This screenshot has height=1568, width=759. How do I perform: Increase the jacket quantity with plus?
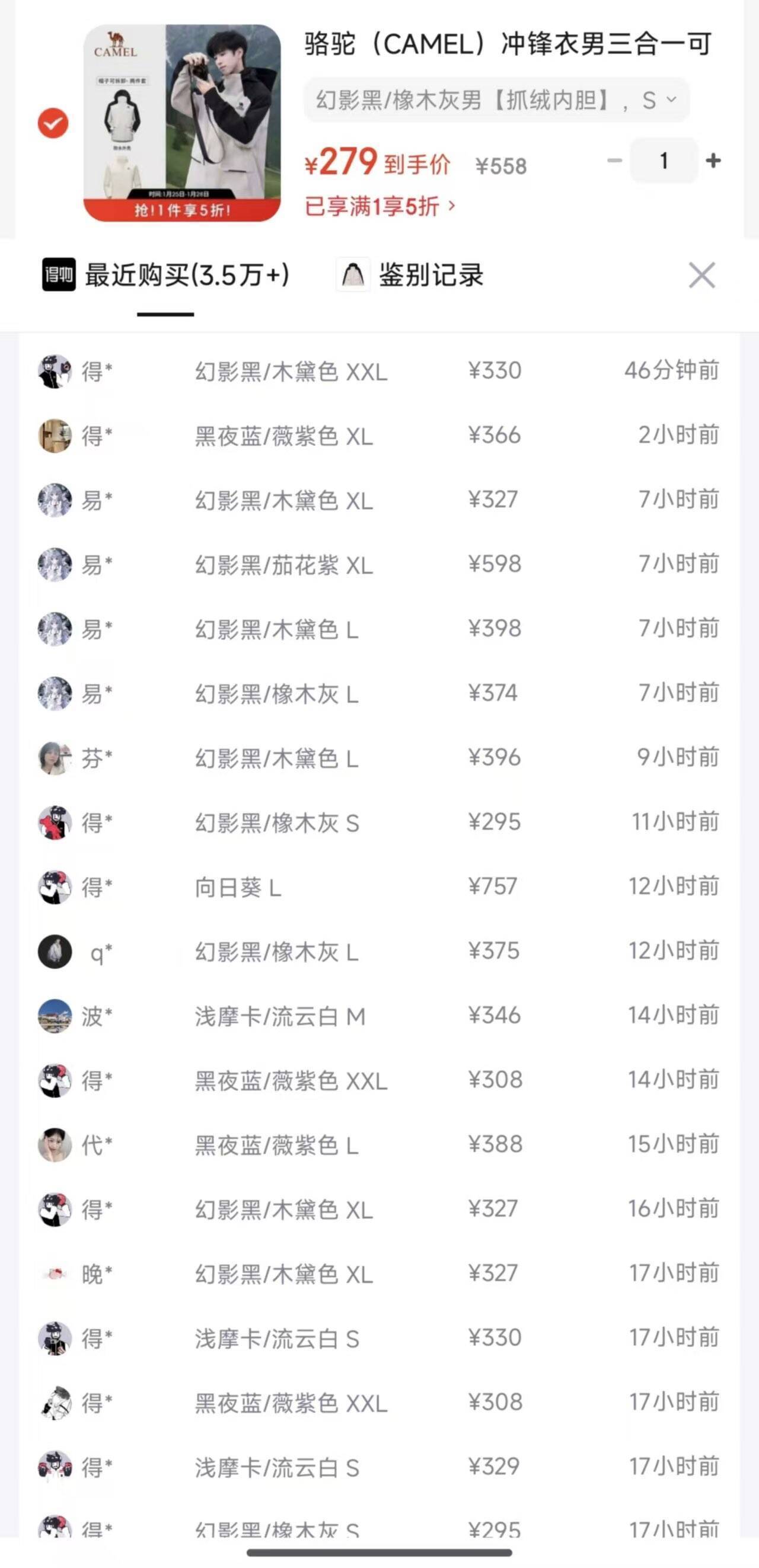tap(713, 161)
